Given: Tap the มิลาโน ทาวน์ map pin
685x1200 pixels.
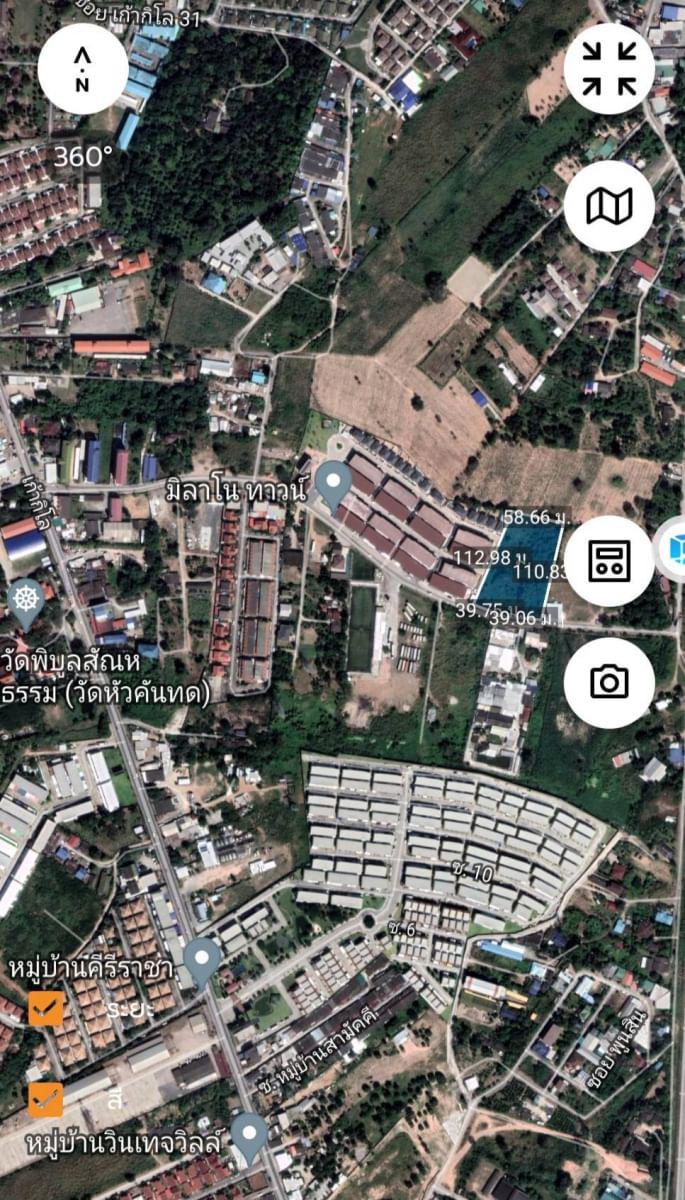Looking at the screenshot, I should click(332, 487).
